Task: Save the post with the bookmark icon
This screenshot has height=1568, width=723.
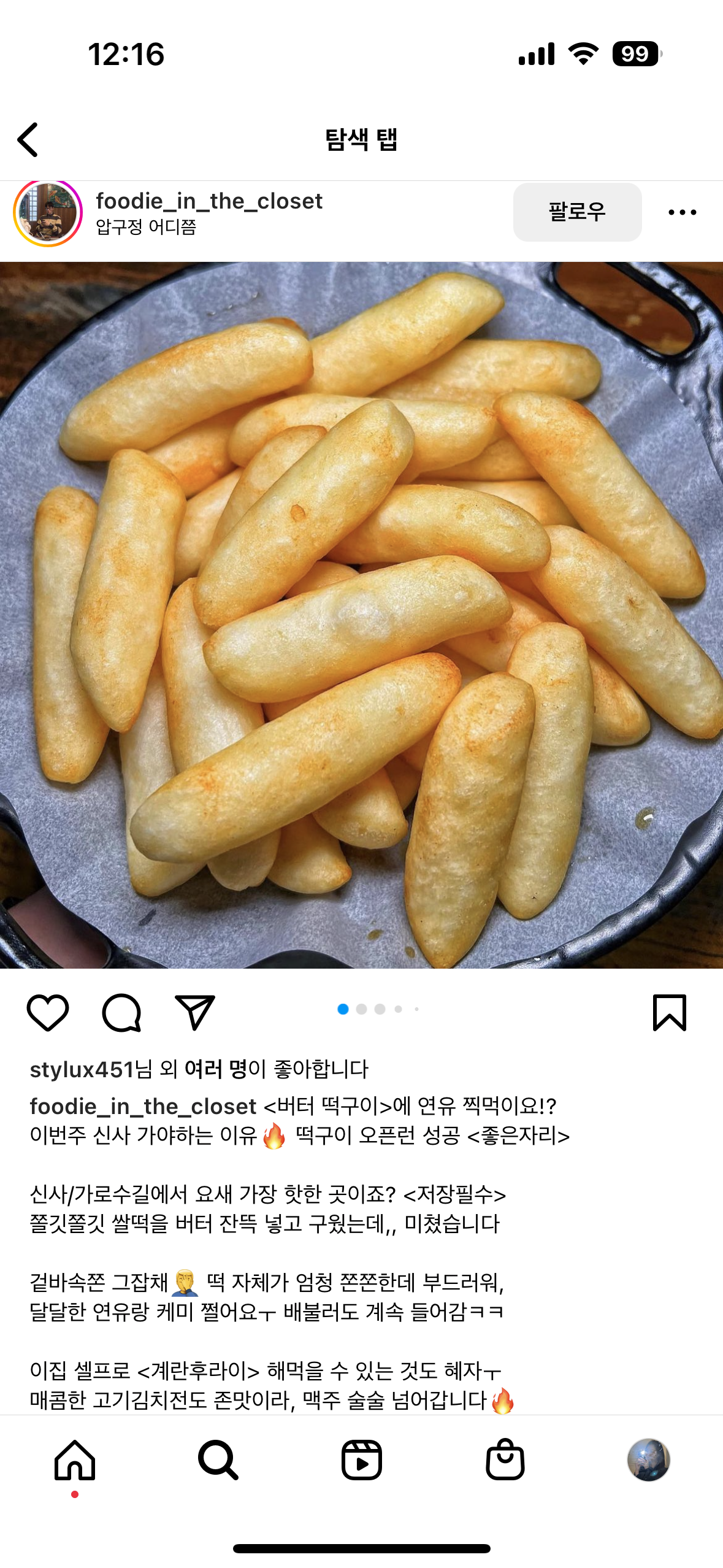Action: coord(670,1013)
